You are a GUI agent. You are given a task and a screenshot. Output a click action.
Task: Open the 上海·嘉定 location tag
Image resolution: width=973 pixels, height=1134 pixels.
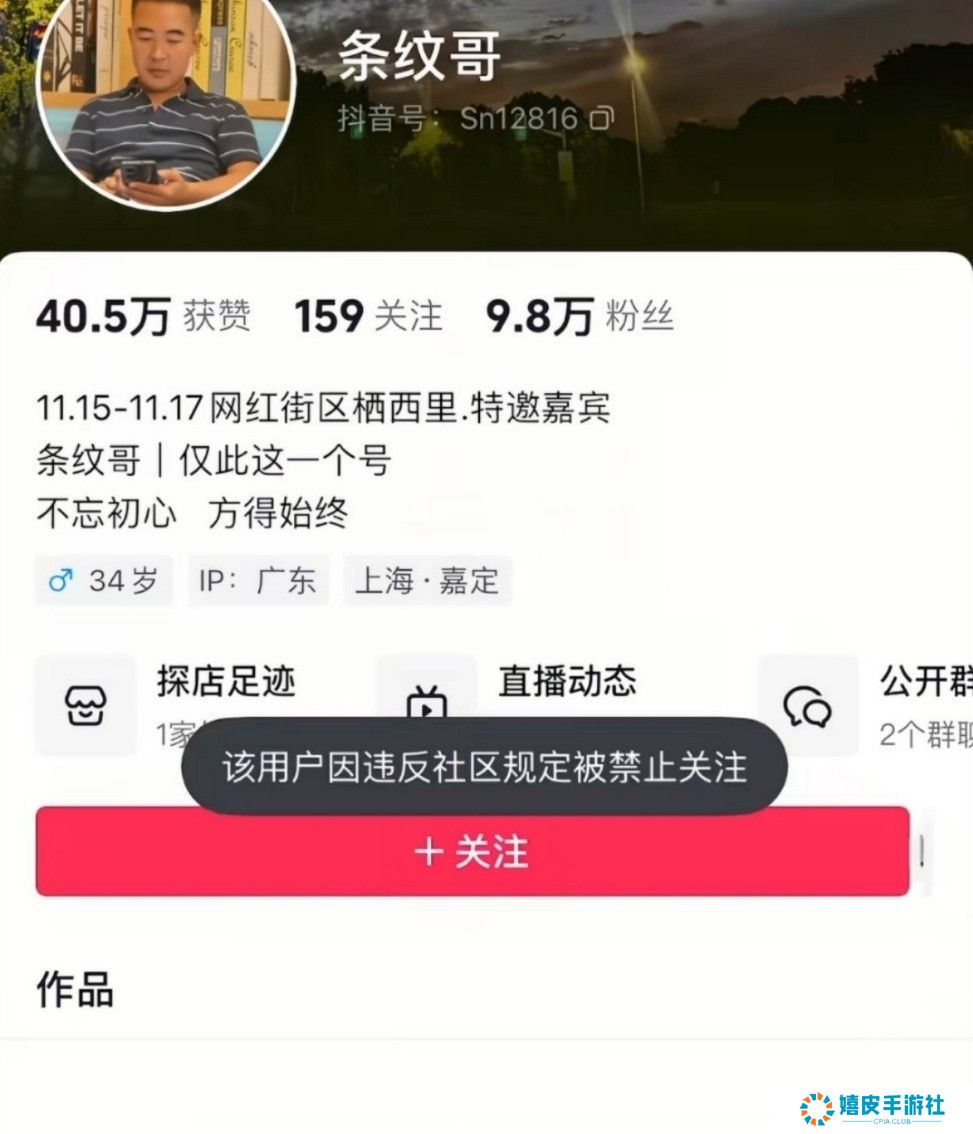427,581
